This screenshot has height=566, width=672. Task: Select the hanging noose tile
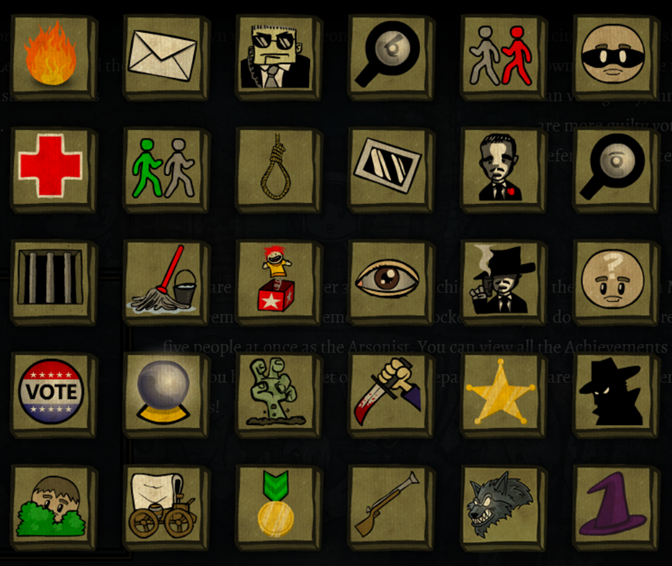(274, 166)
